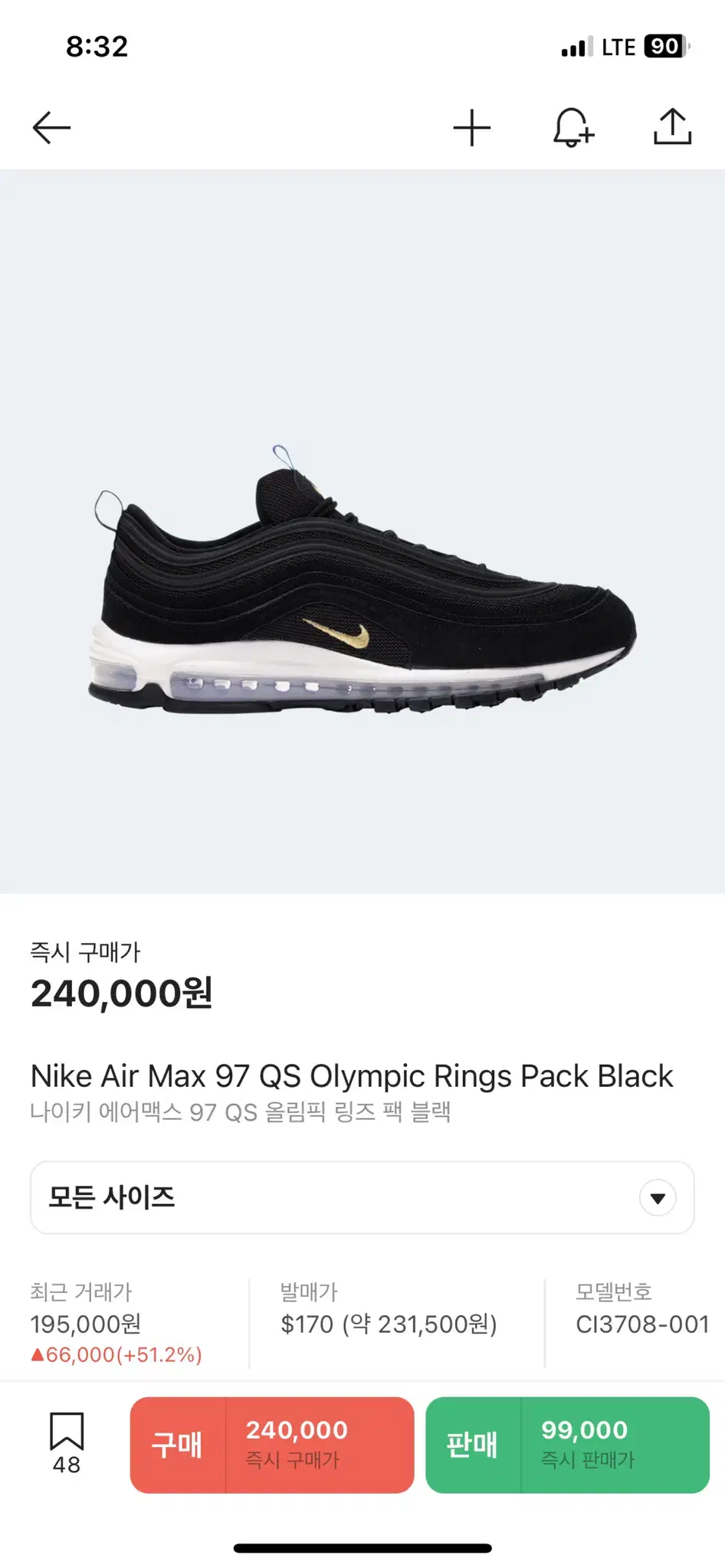725x1568 pixels.
Task: Tap the cellular signal bars icon
Action: [577, 47]
